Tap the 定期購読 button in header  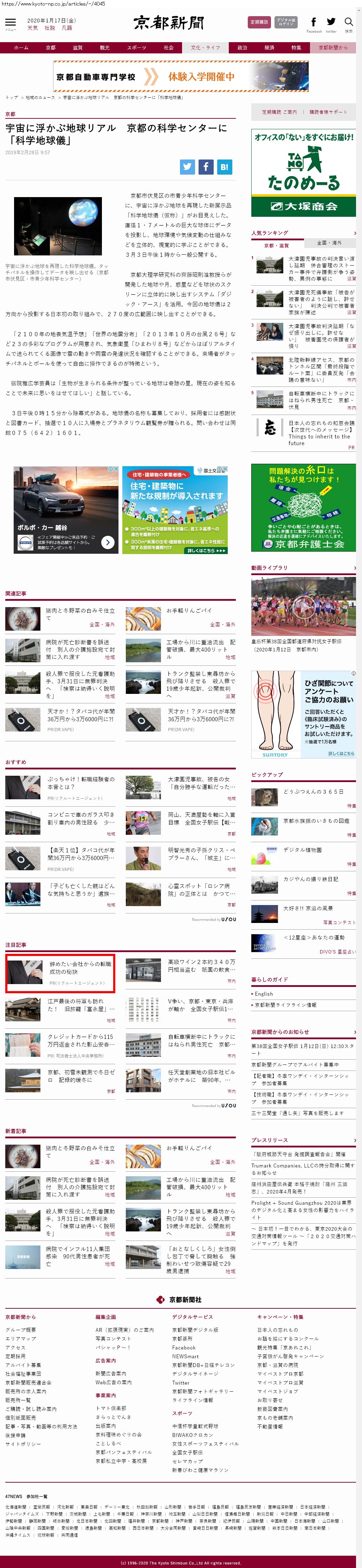[259, 22]
